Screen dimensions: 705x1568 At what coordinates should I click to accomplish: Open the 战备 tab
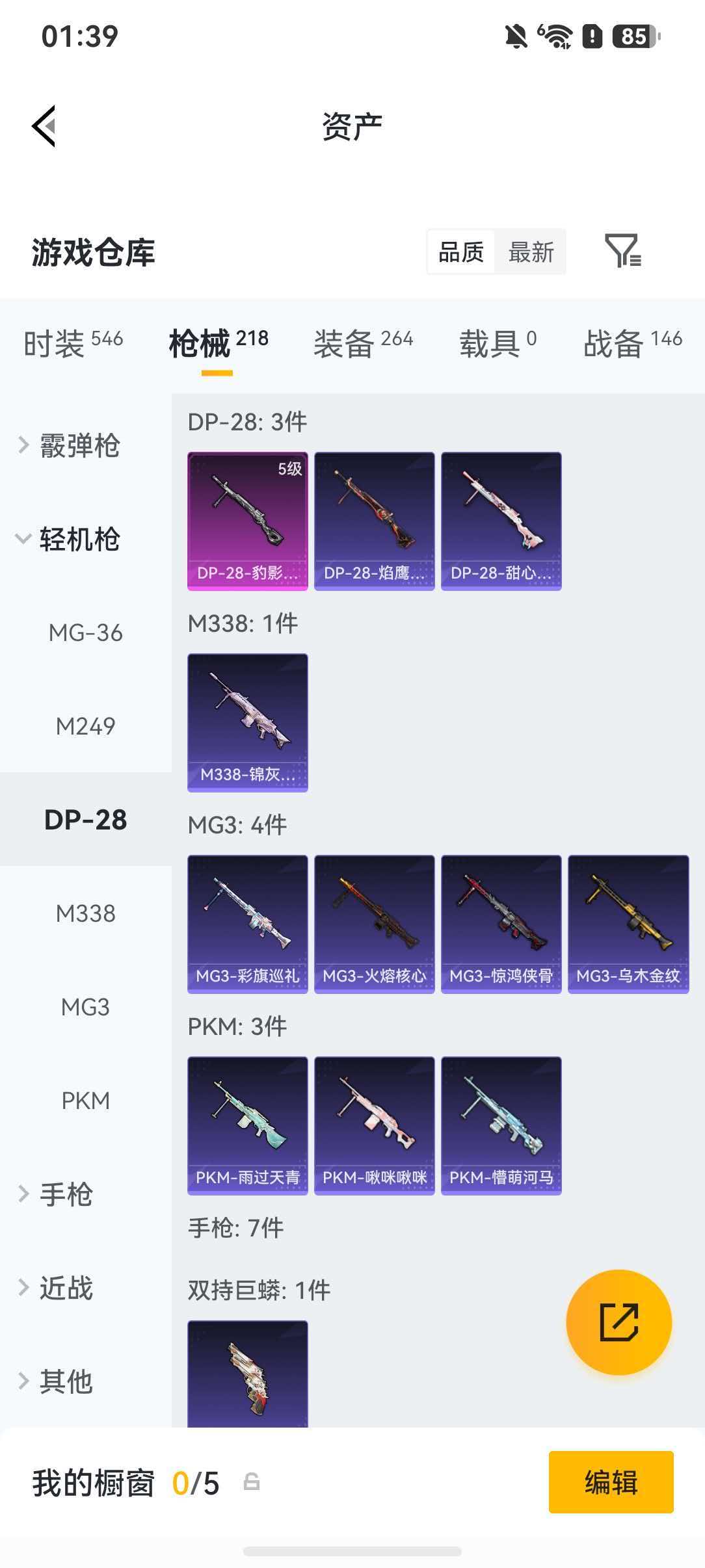tap(632, 343)
